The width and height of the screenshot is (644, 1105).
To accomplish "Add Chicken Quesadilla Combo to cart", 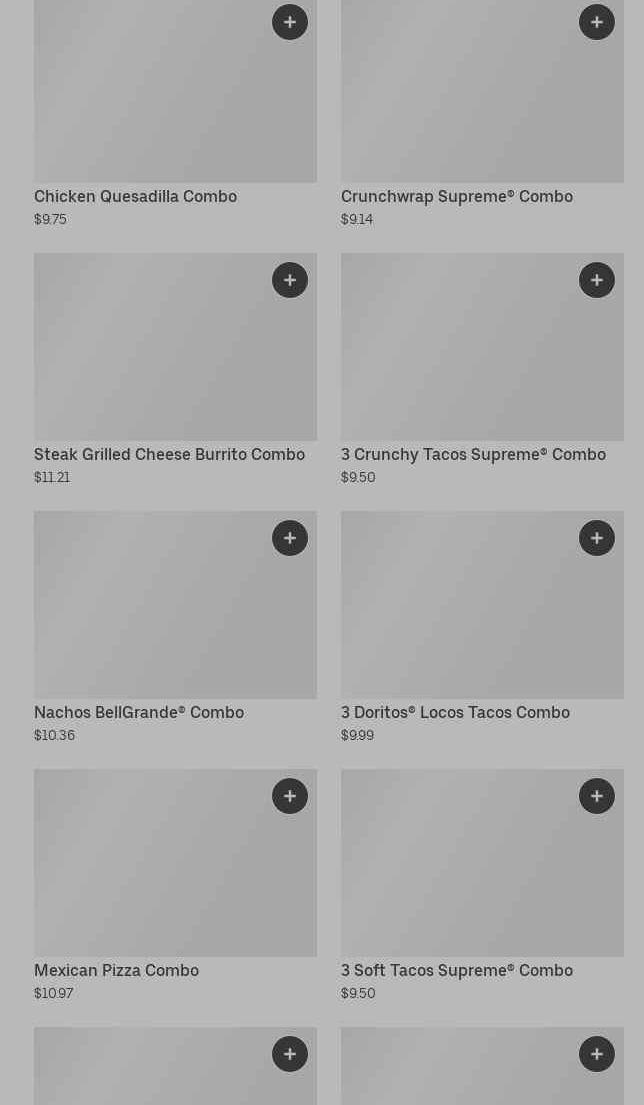I will tap(290, 22).
